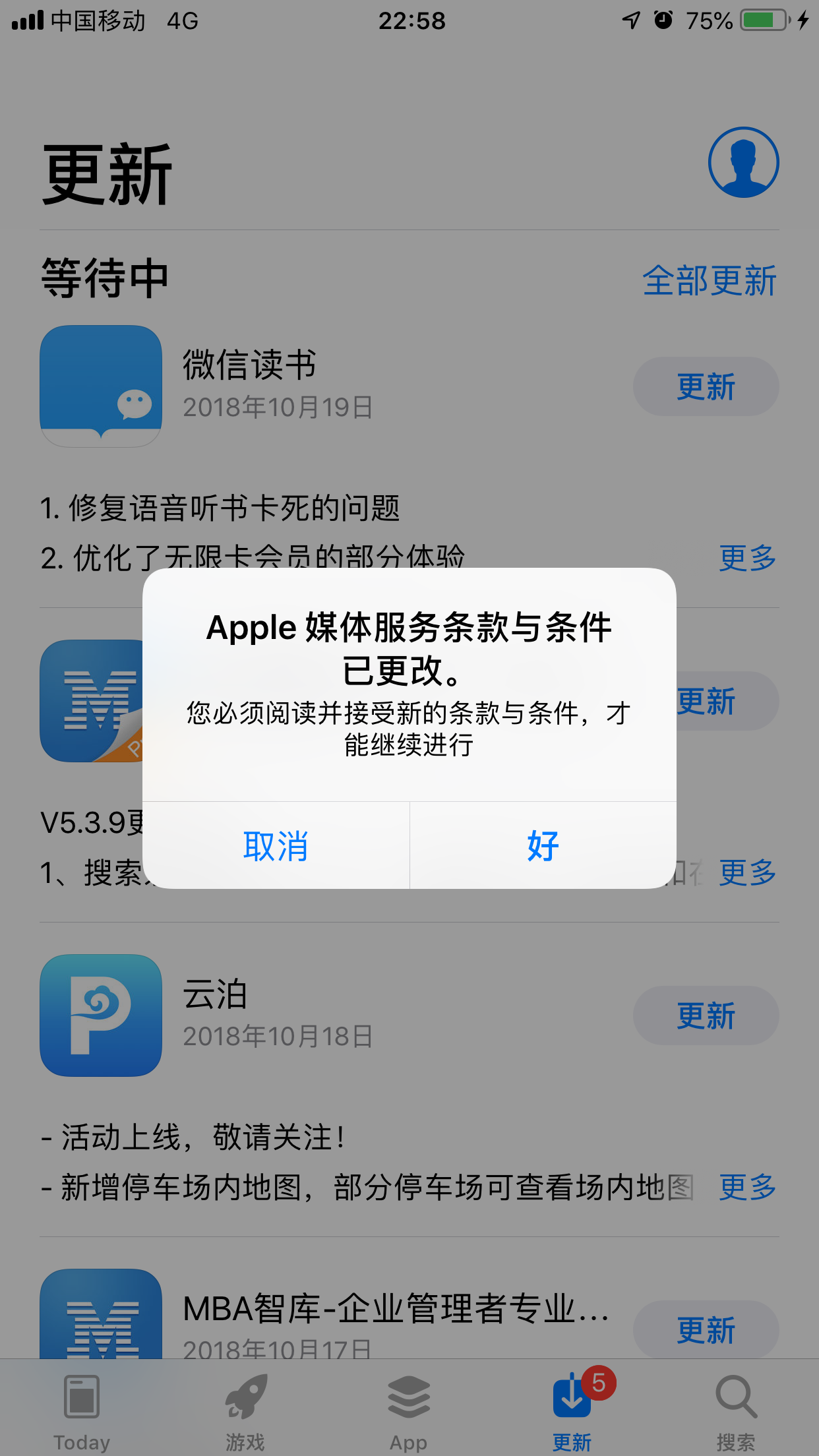
Task: Tap 好 to accept the new terms
Action: click(x=543, y=846)
